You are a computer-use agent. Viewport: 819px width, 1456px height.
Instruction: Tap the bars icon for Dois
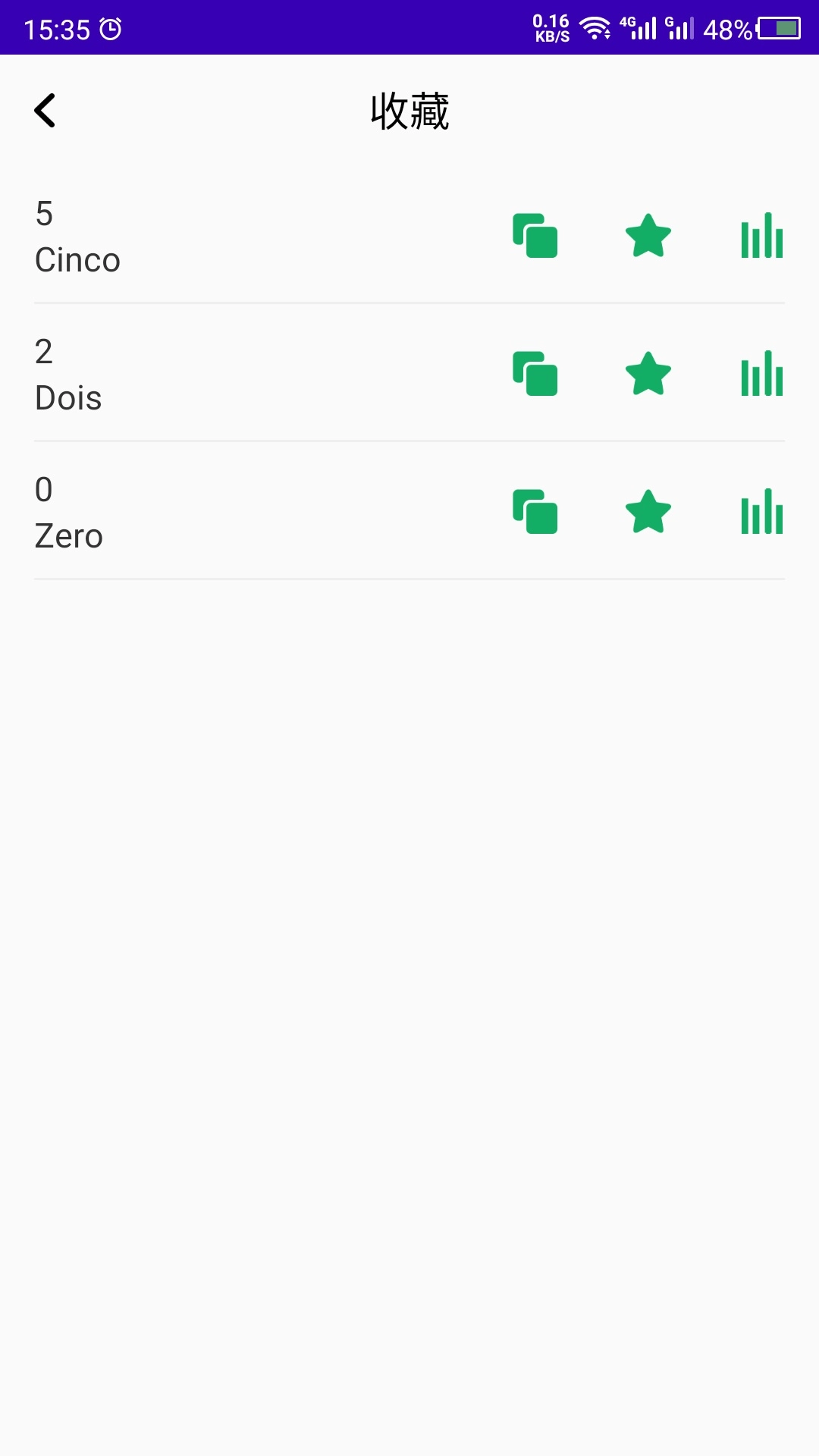tap(761, 374)
